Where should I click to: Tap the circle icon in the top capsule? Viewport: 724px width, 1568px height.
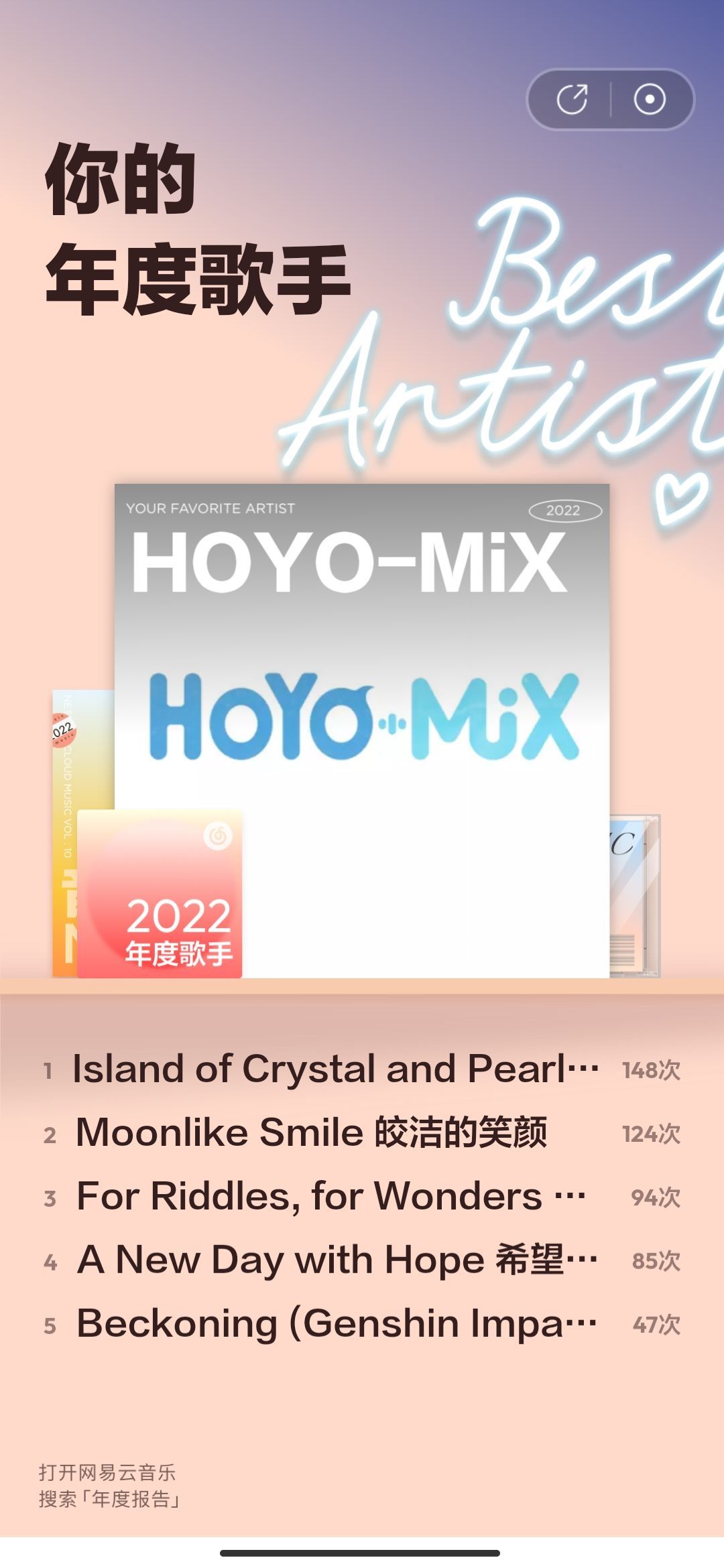click(x=650, y=99)
